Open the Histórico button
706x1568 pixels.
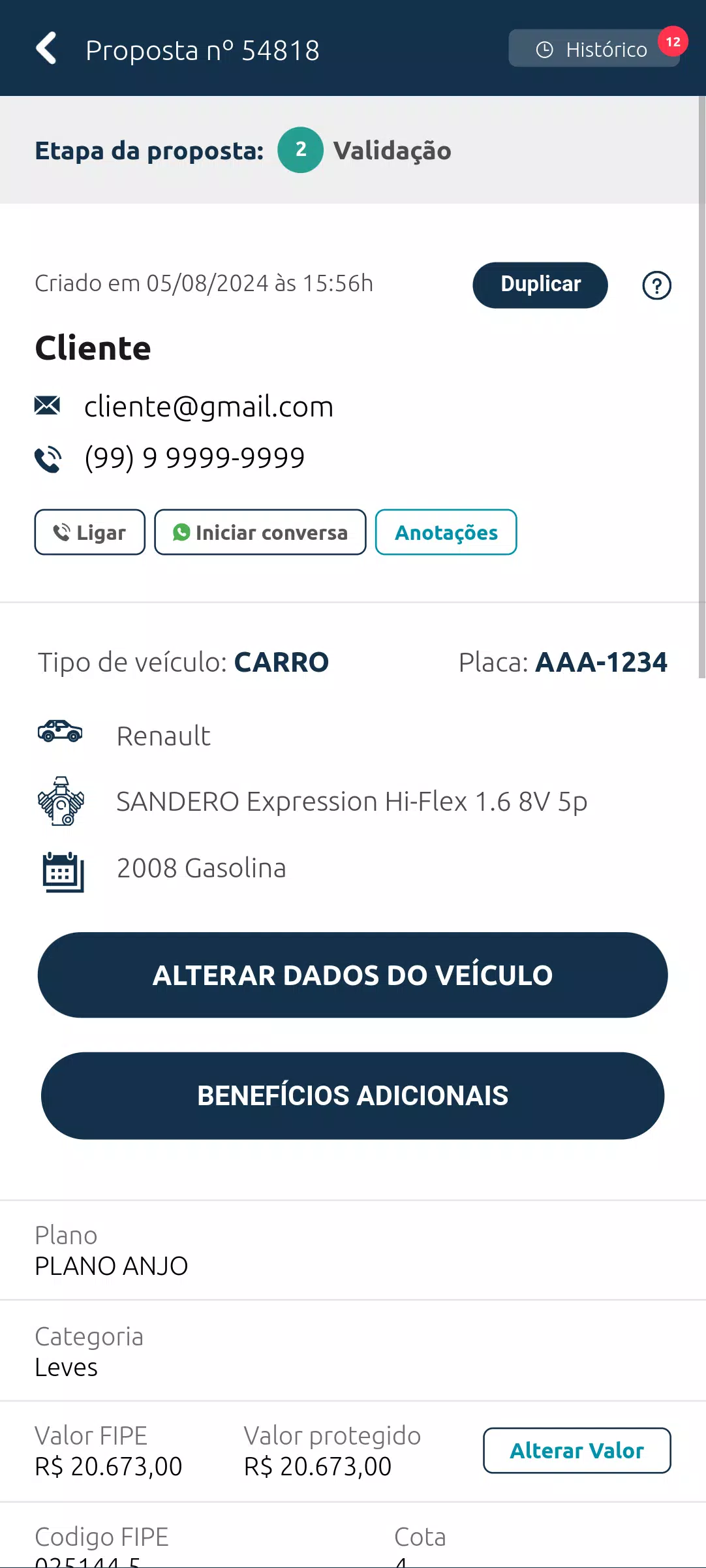tap(593, 49)
